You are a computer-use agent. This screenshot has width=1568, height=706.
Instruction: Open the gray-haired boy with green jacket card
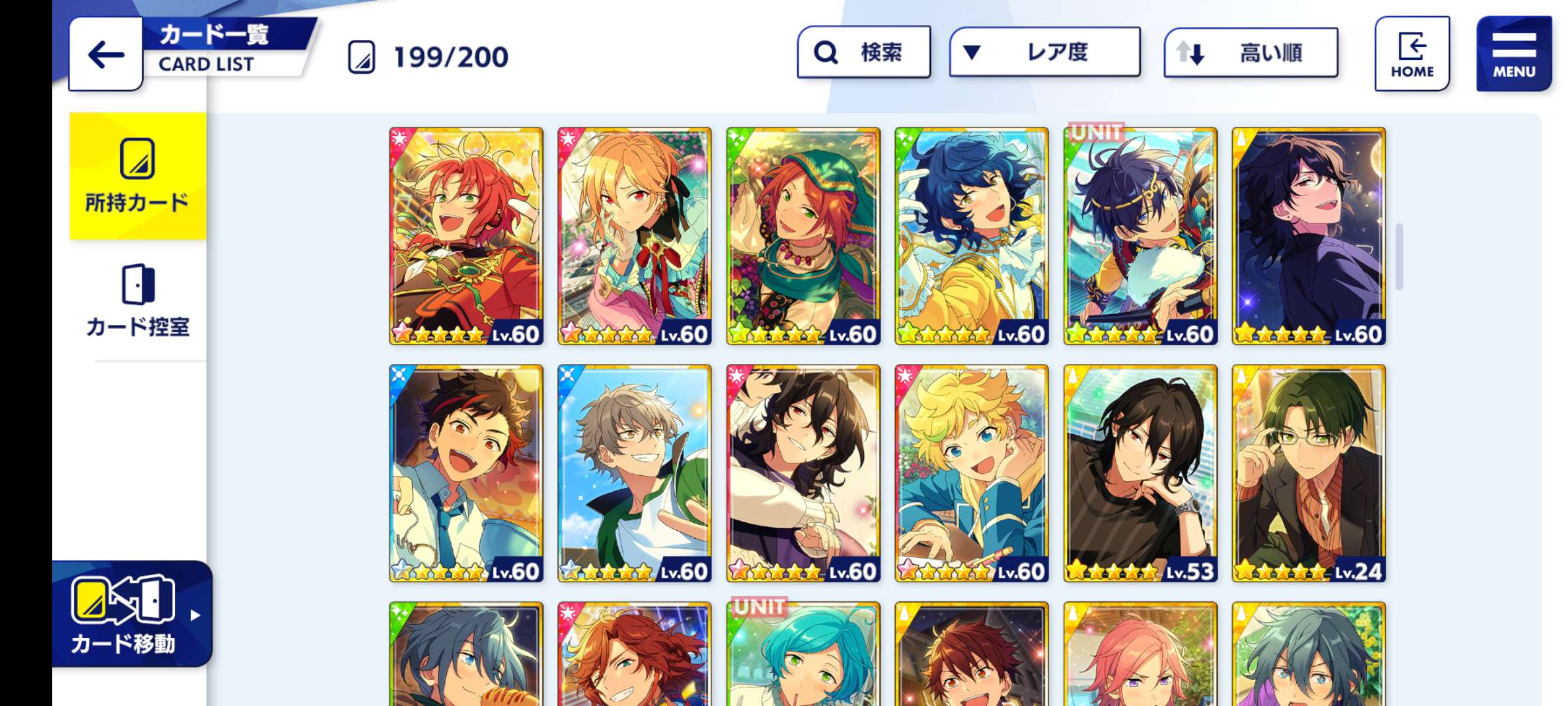click(634, 473)
